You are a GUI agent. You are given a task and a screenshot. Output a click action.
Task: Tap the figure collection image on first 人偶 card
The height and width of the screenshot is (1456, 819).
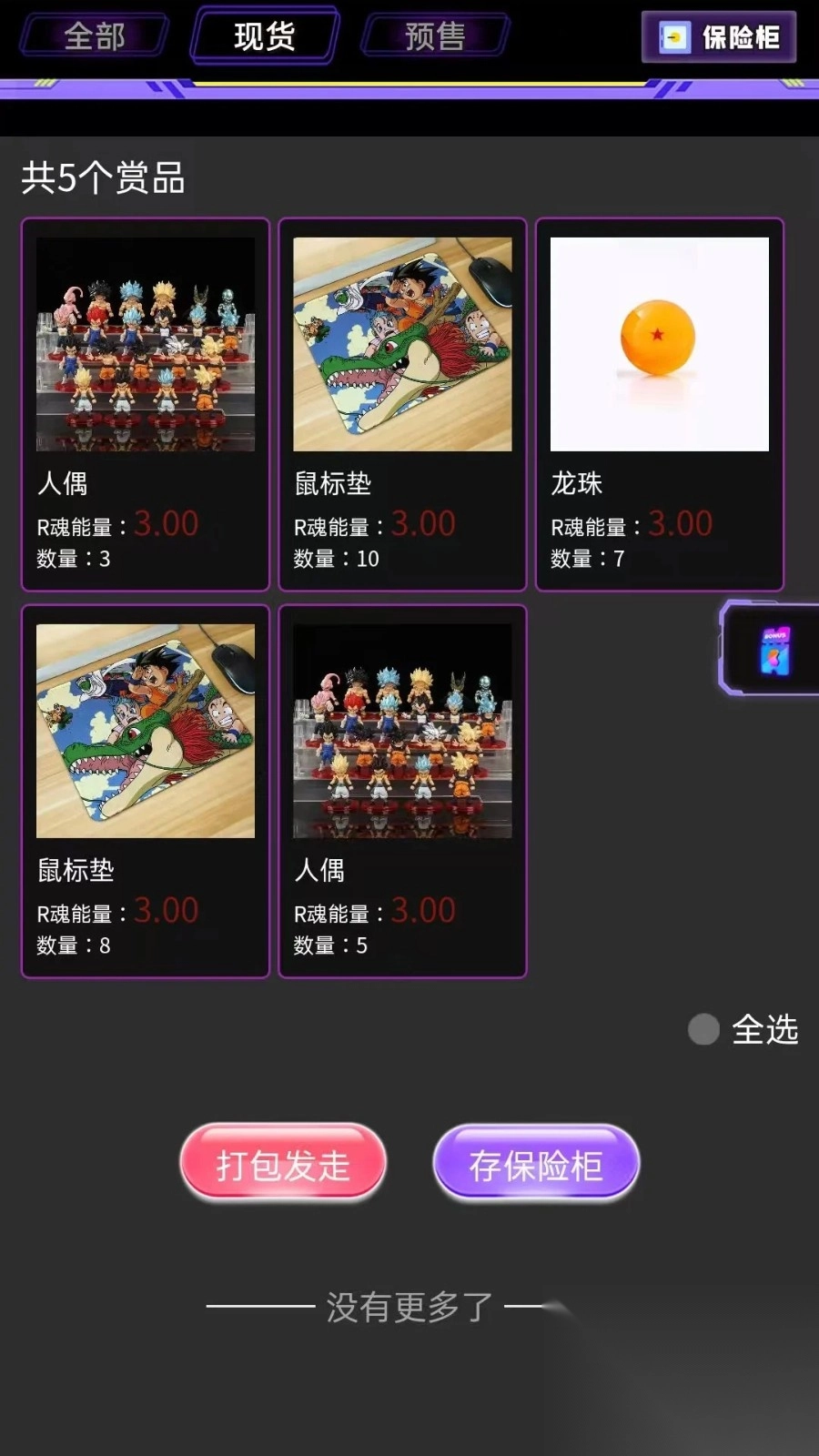(x=146, y=344)
